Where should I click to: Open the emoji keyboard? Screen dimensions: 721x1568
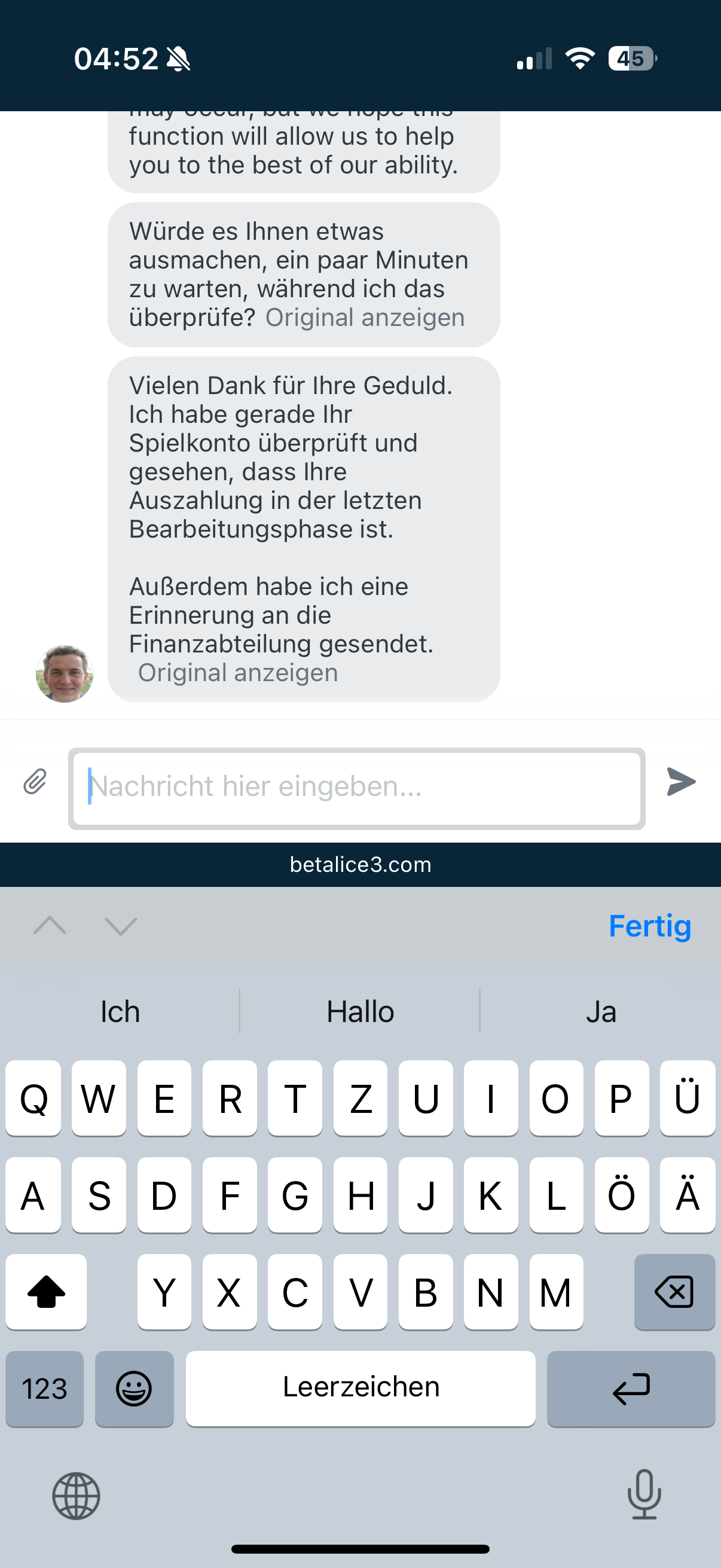click(134, 1389)
